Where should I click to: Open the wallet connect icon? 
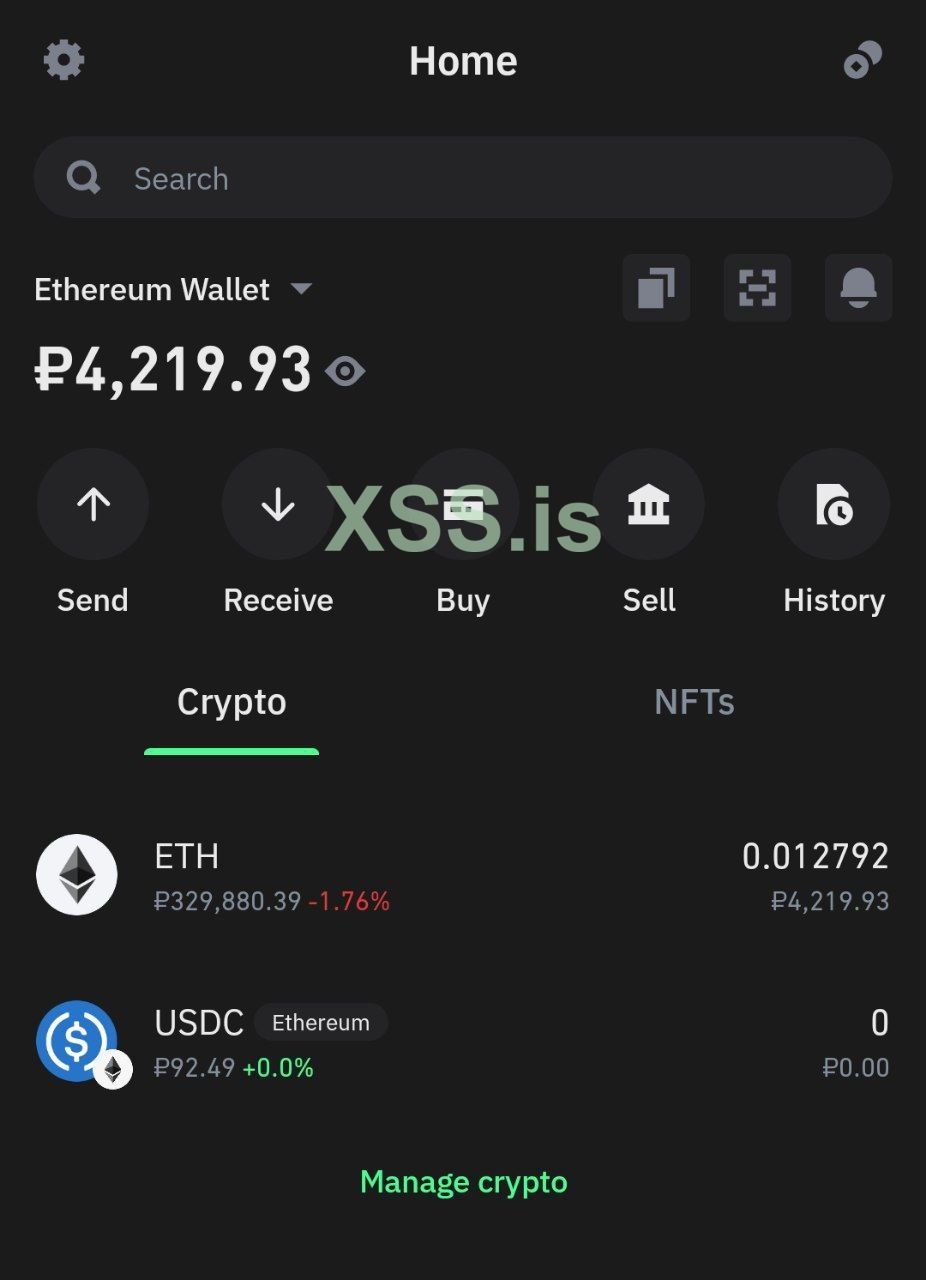click(862, 61)
